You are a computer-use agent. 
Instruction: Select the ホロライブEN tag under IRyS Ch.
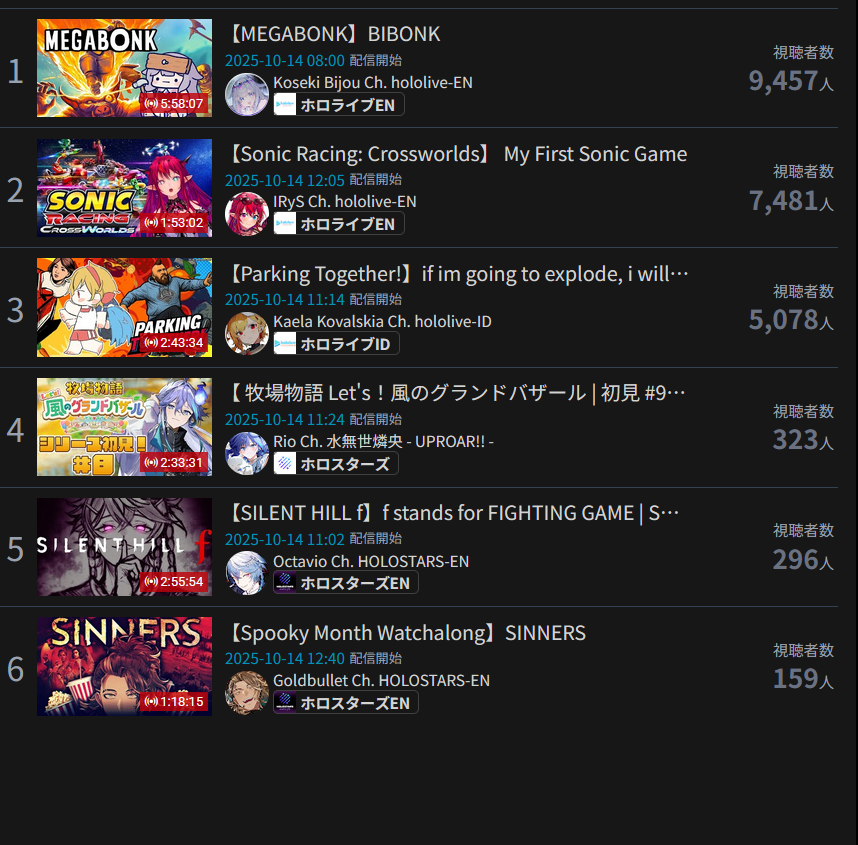point(339,224)
